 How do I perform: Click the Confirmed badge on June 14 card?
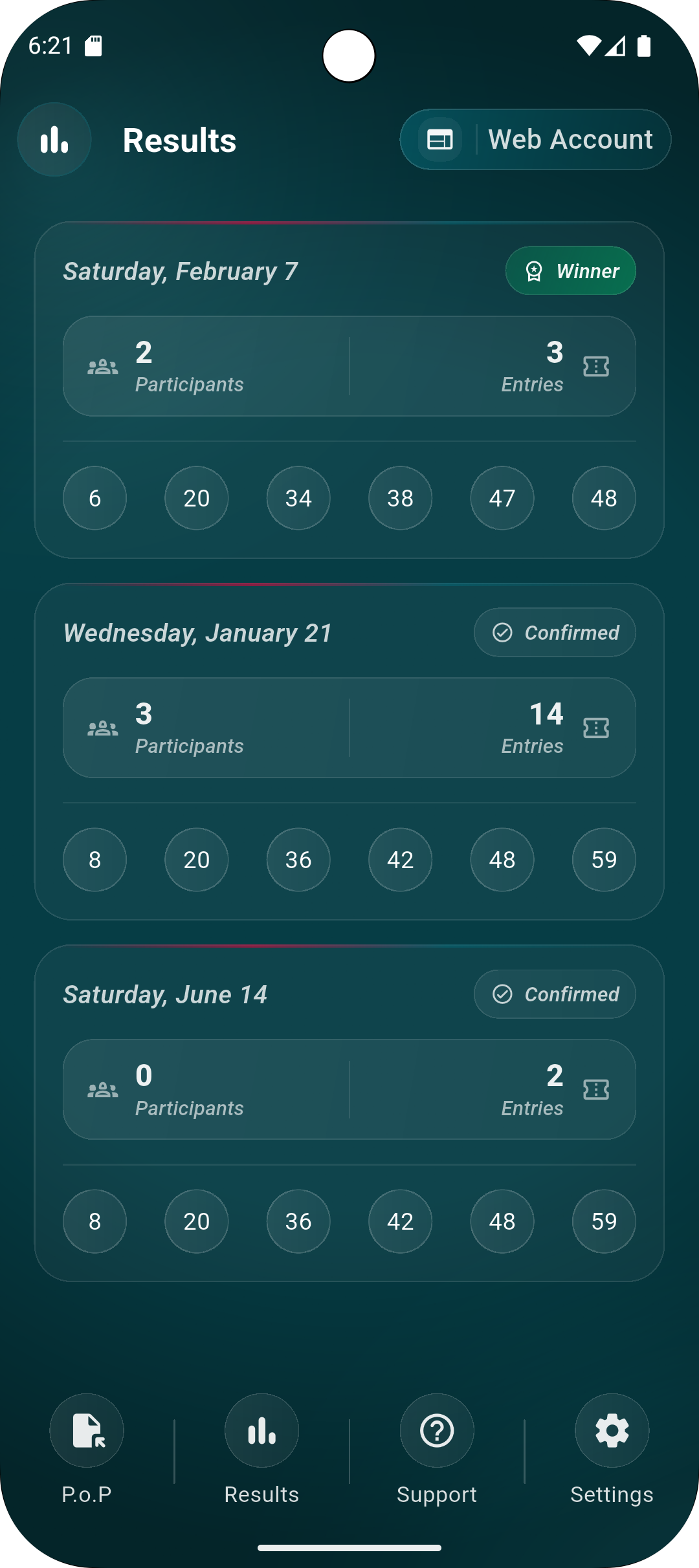554,994
